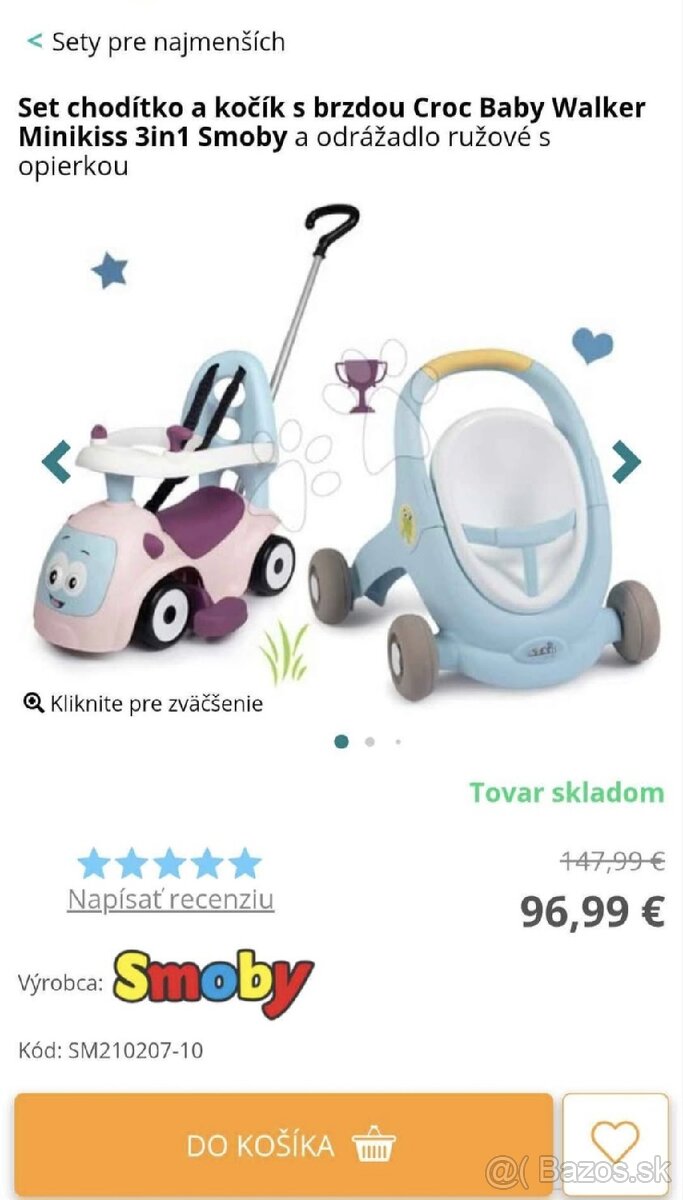The width and height of the screenshot is (683, 1200).
Task: Tap Kliknite pre zväčšenie to enlarge image
Action: (x=143, y=703)
